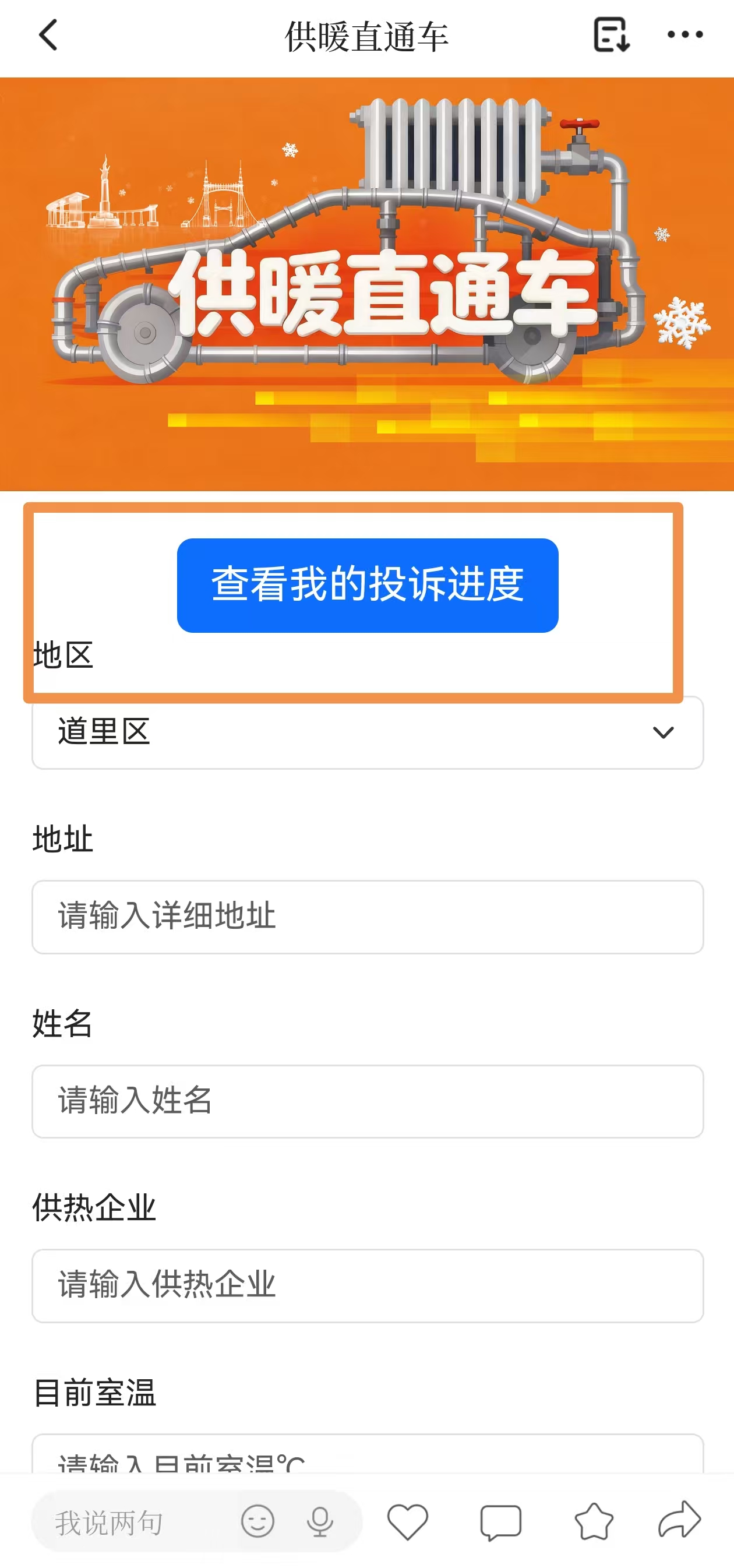
Task: Tap 查看我的投诉进度 button
Action: (x=368, y=585)
